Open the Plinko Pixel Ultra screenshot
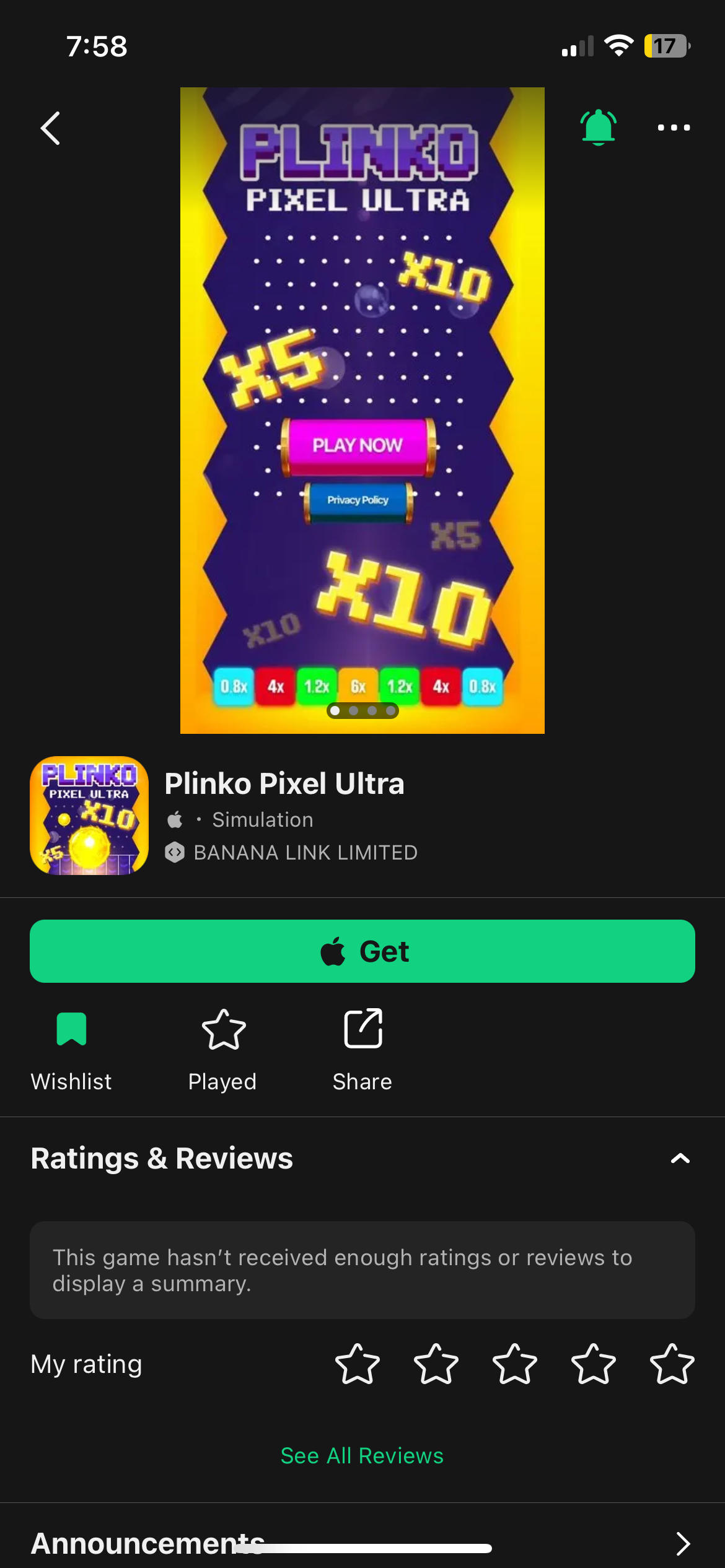This screenshot has height=1568, width=725. click(362, 410)
